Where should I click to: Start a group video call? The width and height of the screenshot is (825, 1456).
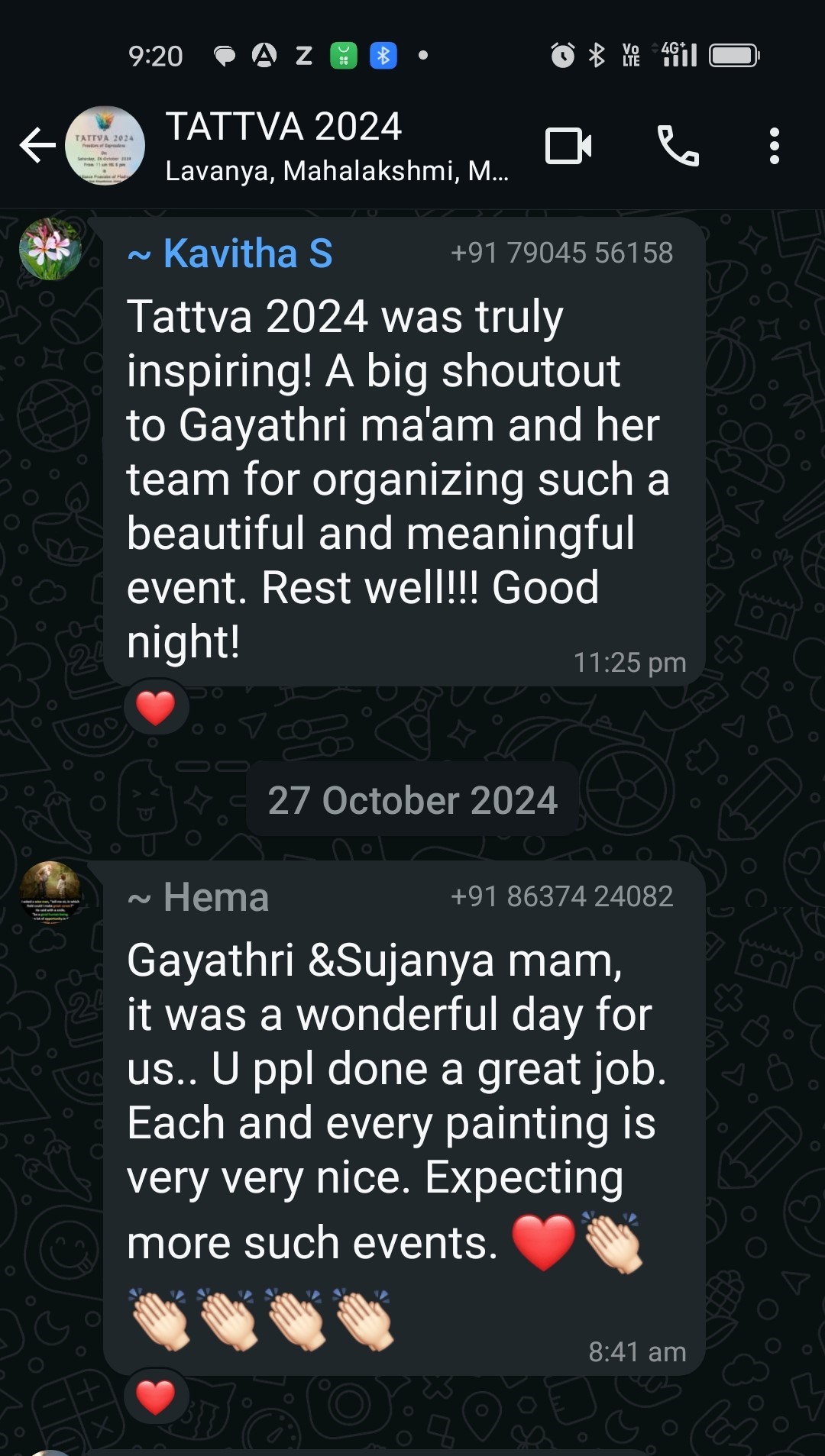(568, 145)
